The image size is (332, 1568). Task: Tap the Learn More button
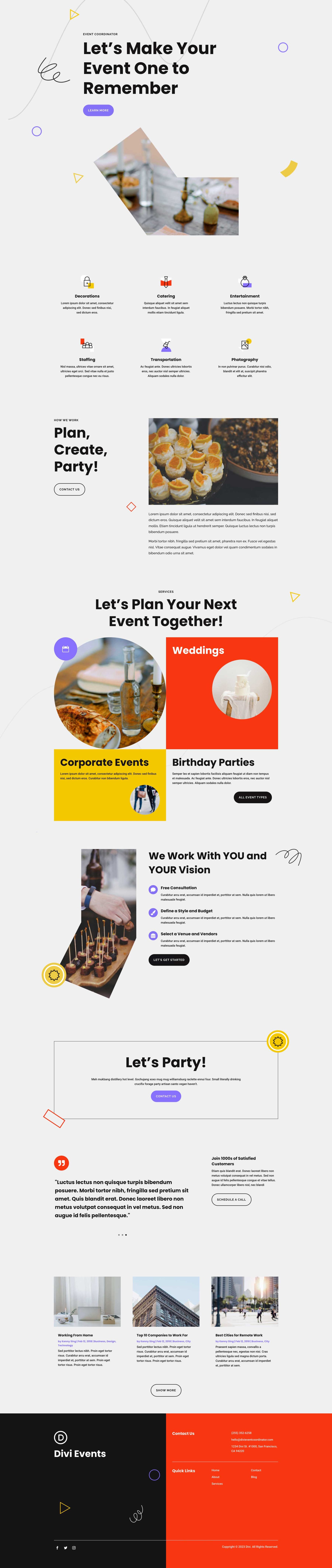pyautogui.click(x=98, y=110)
